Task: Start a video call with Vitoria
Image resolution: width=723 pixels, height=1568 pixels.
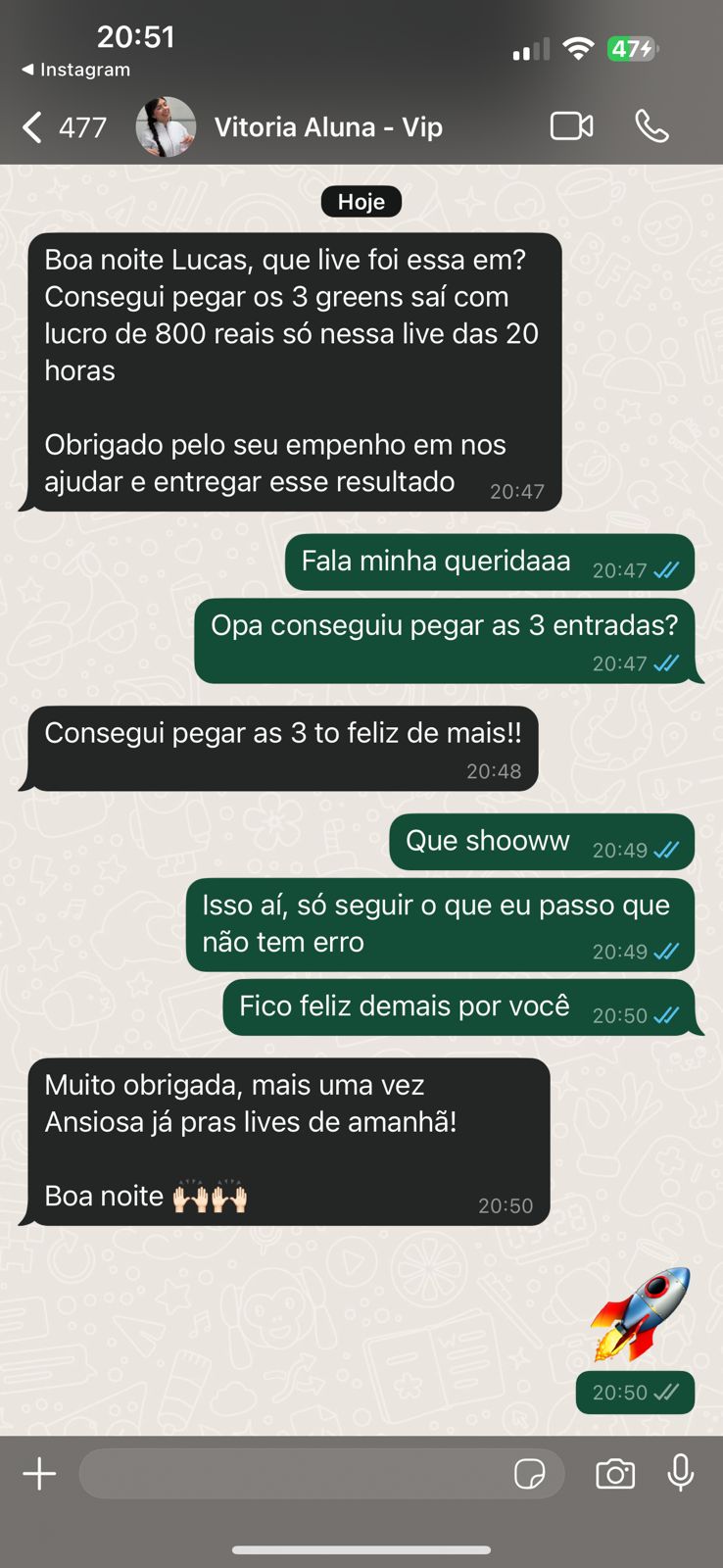Action: point(571,126)
